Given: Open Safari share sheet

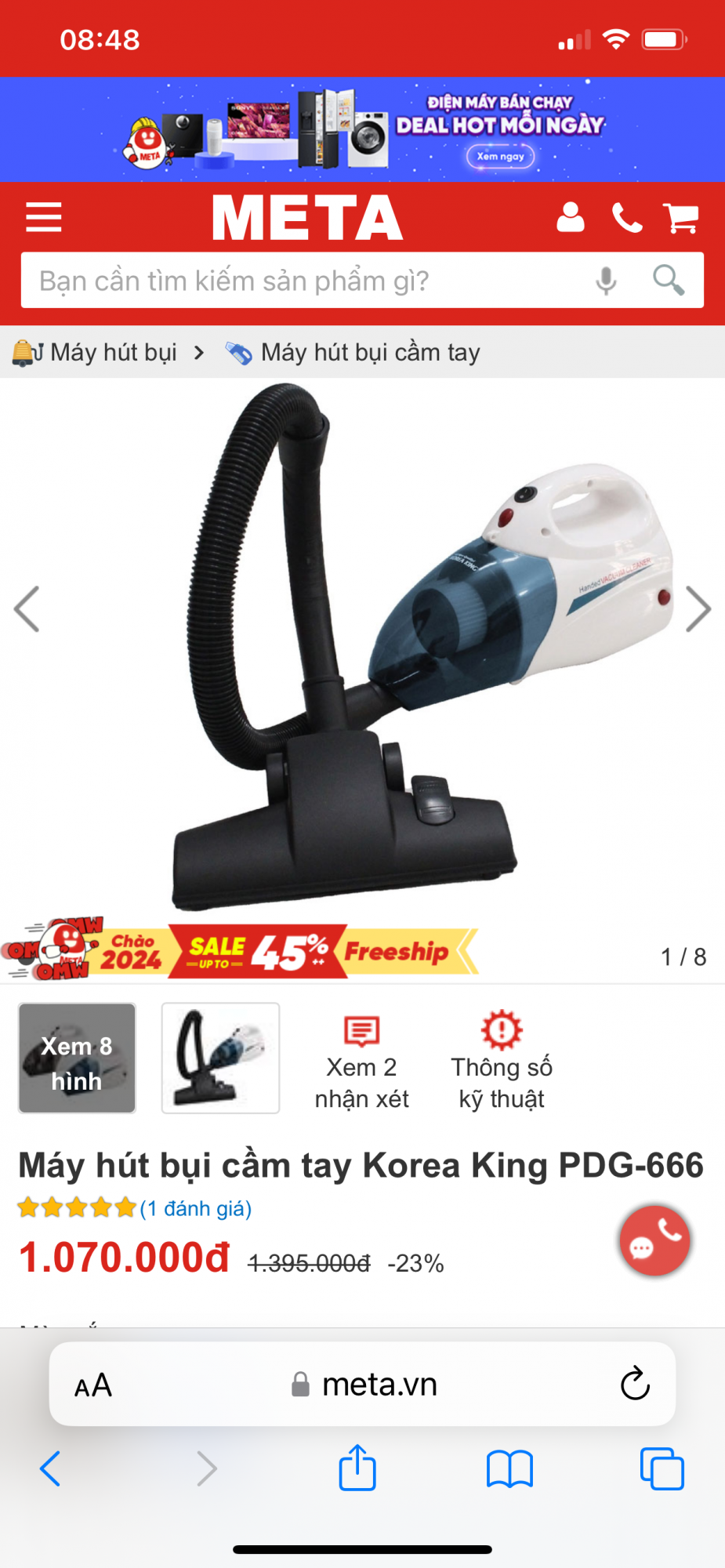Looking at the screenshot, I should (357, 1468).
